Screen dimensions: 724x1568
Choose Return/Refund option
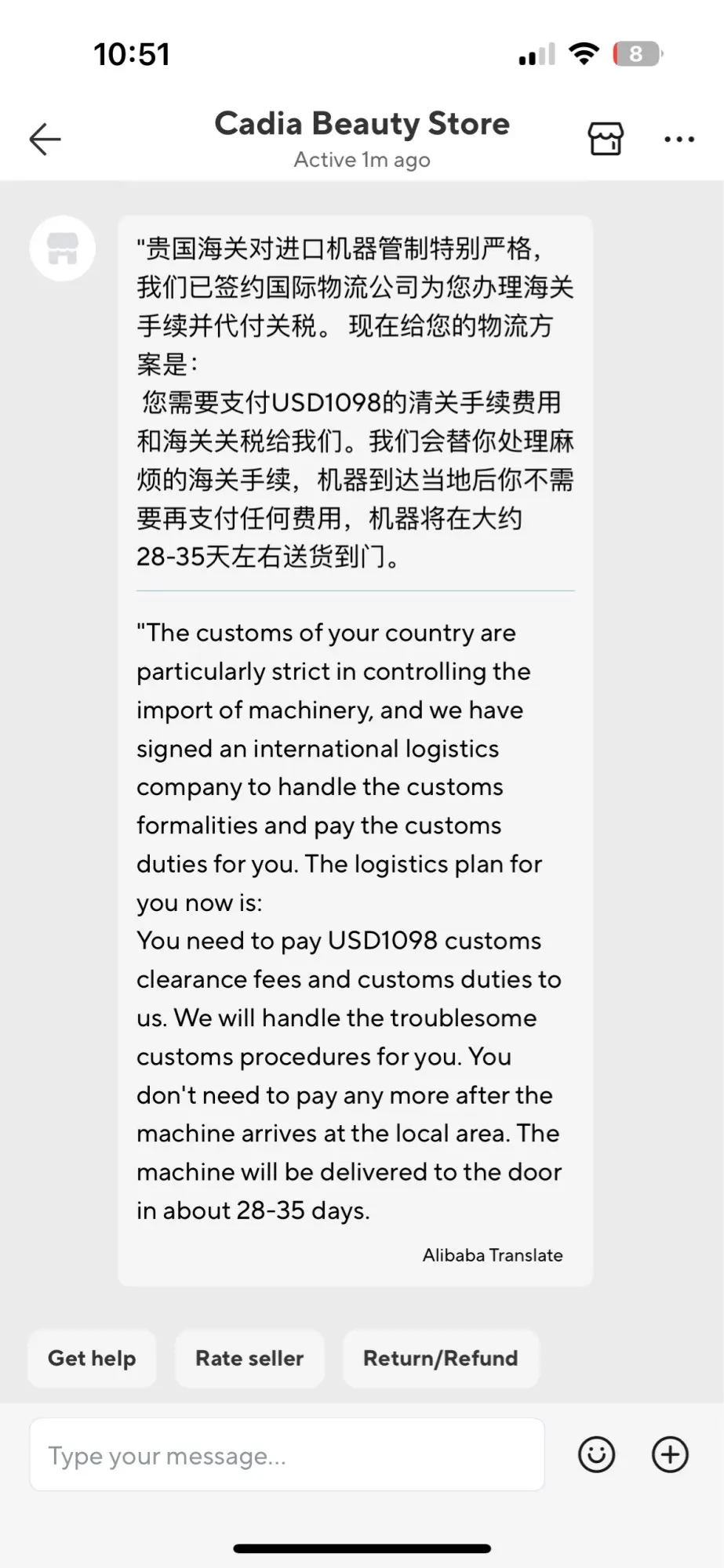pos(441,1359)
